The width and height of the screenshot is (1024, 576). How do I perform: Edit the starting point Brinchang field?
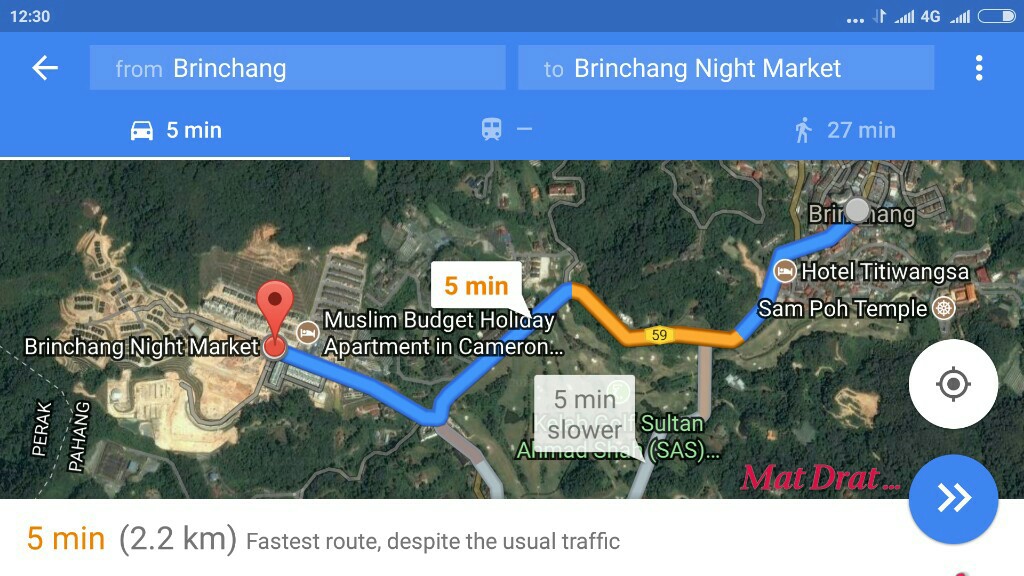[x=297, y=68]
